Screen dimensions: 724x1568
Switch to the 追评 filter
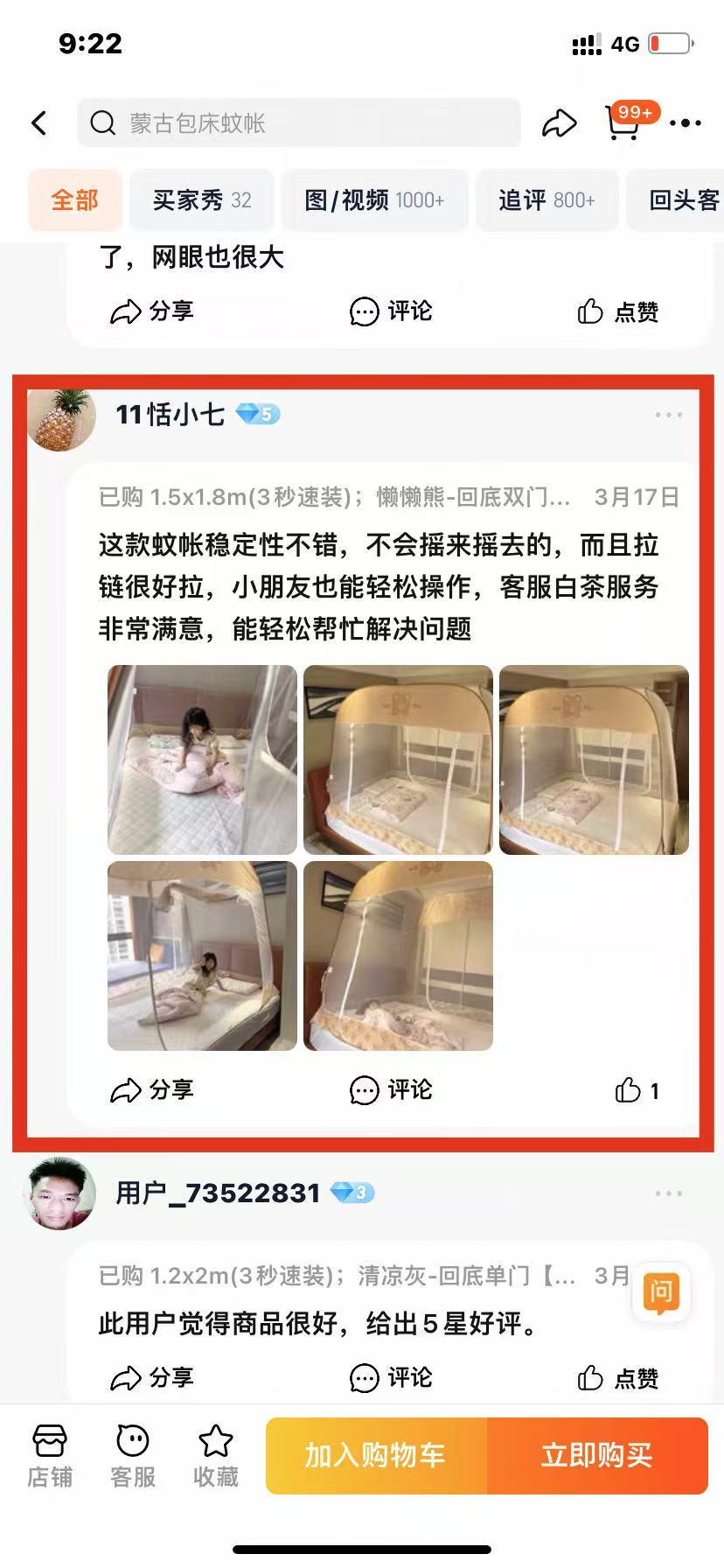(546, 200)
